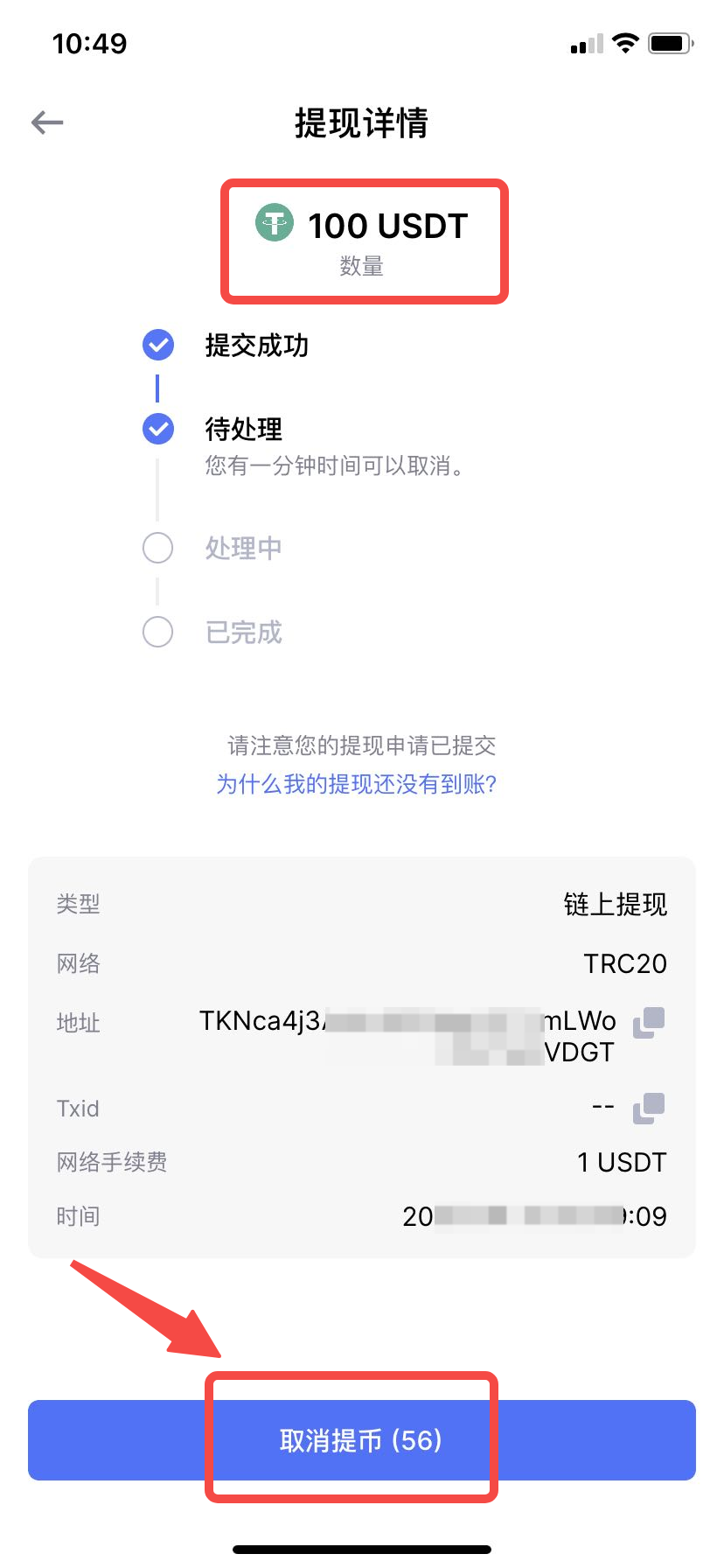Image resolution: width=724 pixels, height=1568 pixels.
Task: Open the 为什么我的提现还没有到账 link
Action: click(357, 784)
